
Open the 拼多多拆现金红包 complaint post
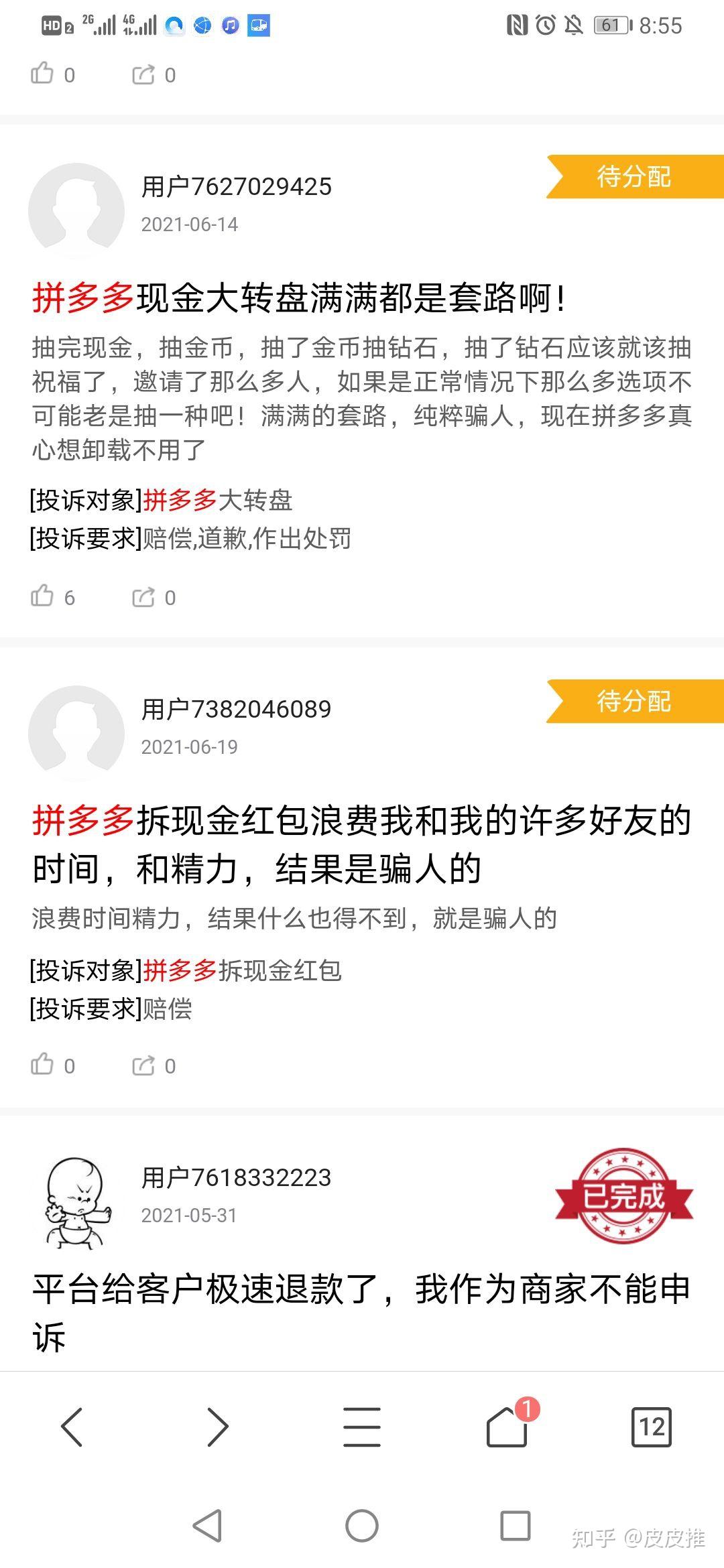pyautogui.click(x=361, y=844)
